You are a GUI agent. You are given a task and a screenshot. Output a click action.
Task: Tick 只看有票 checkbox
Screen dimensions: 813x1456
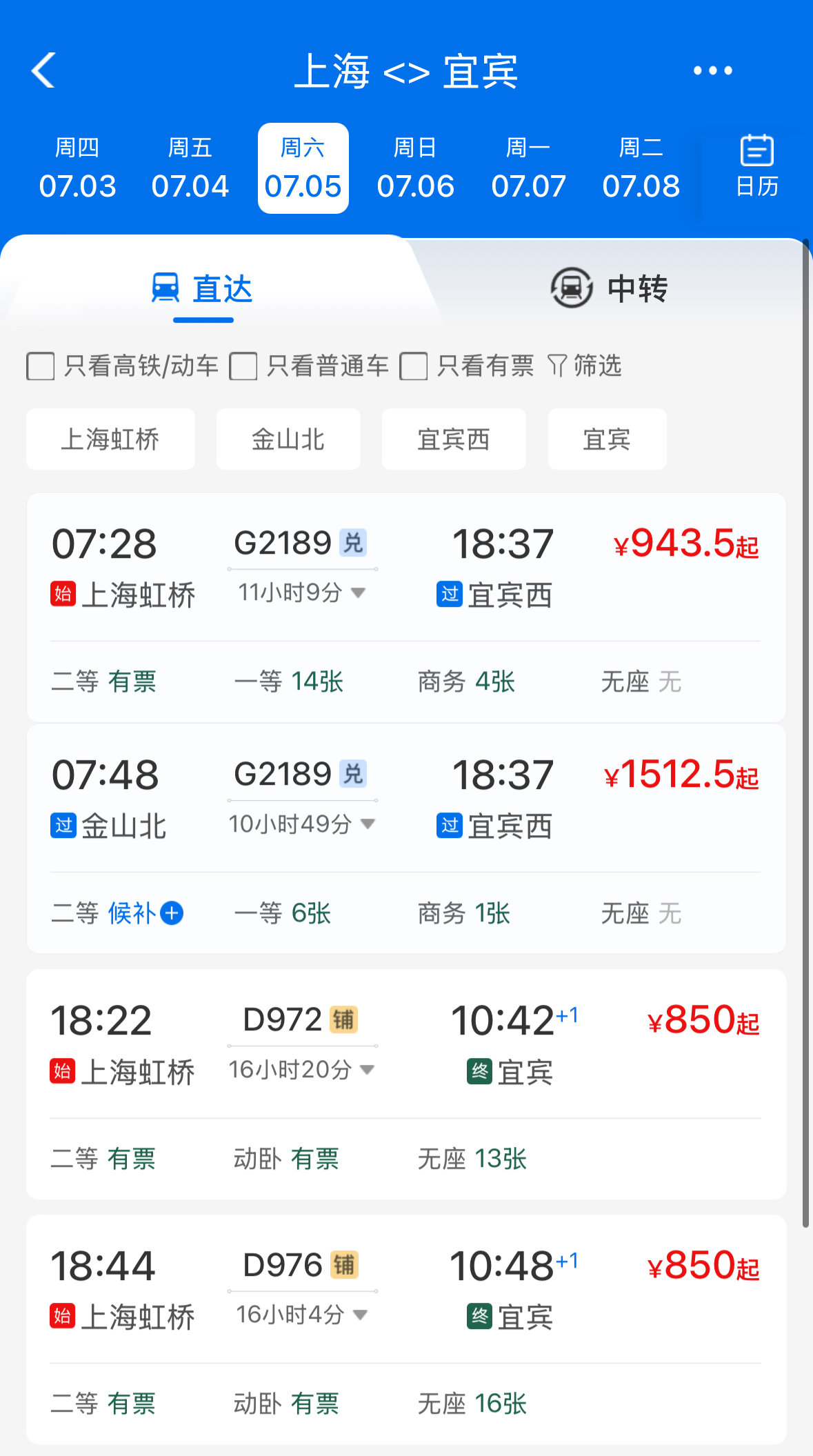[414, 366]
